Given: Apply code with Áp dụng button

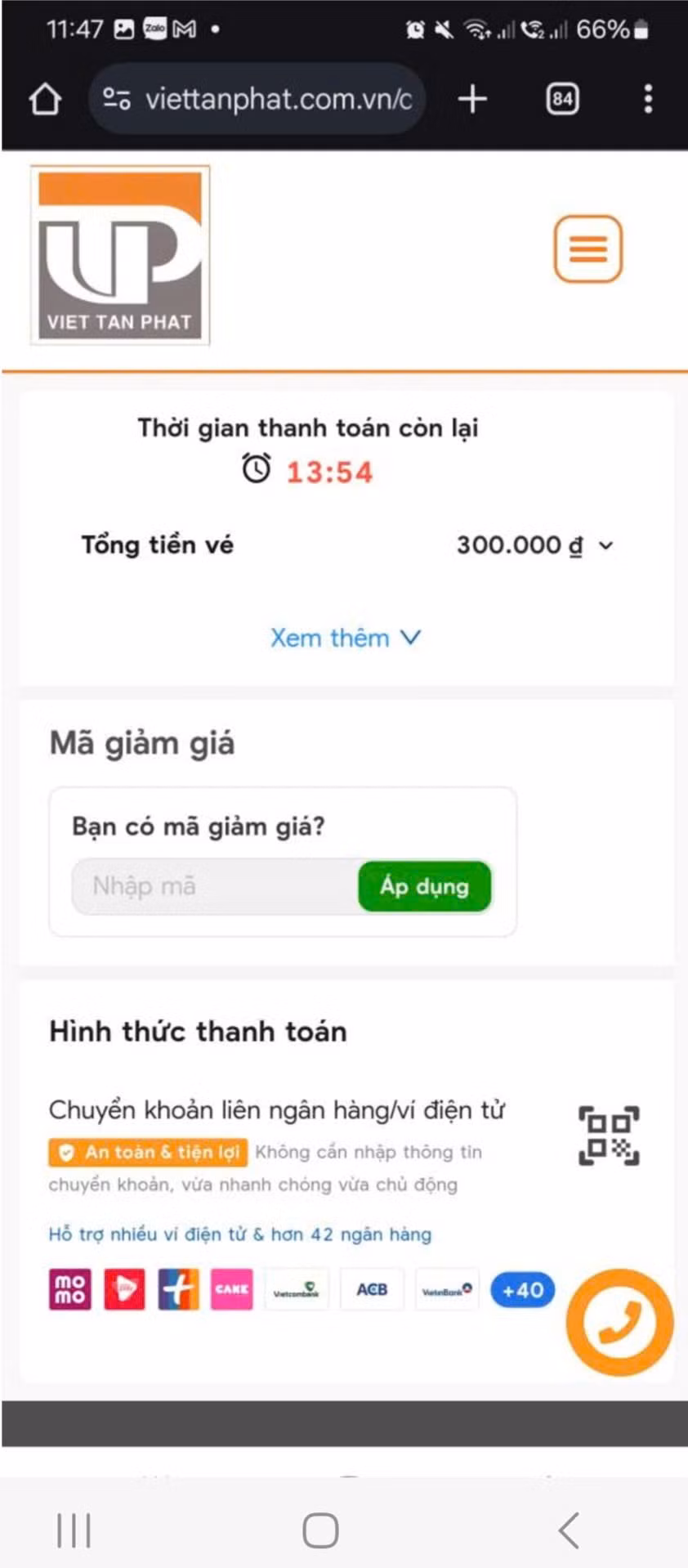Looking at the screenshot, I should [424, 886].
